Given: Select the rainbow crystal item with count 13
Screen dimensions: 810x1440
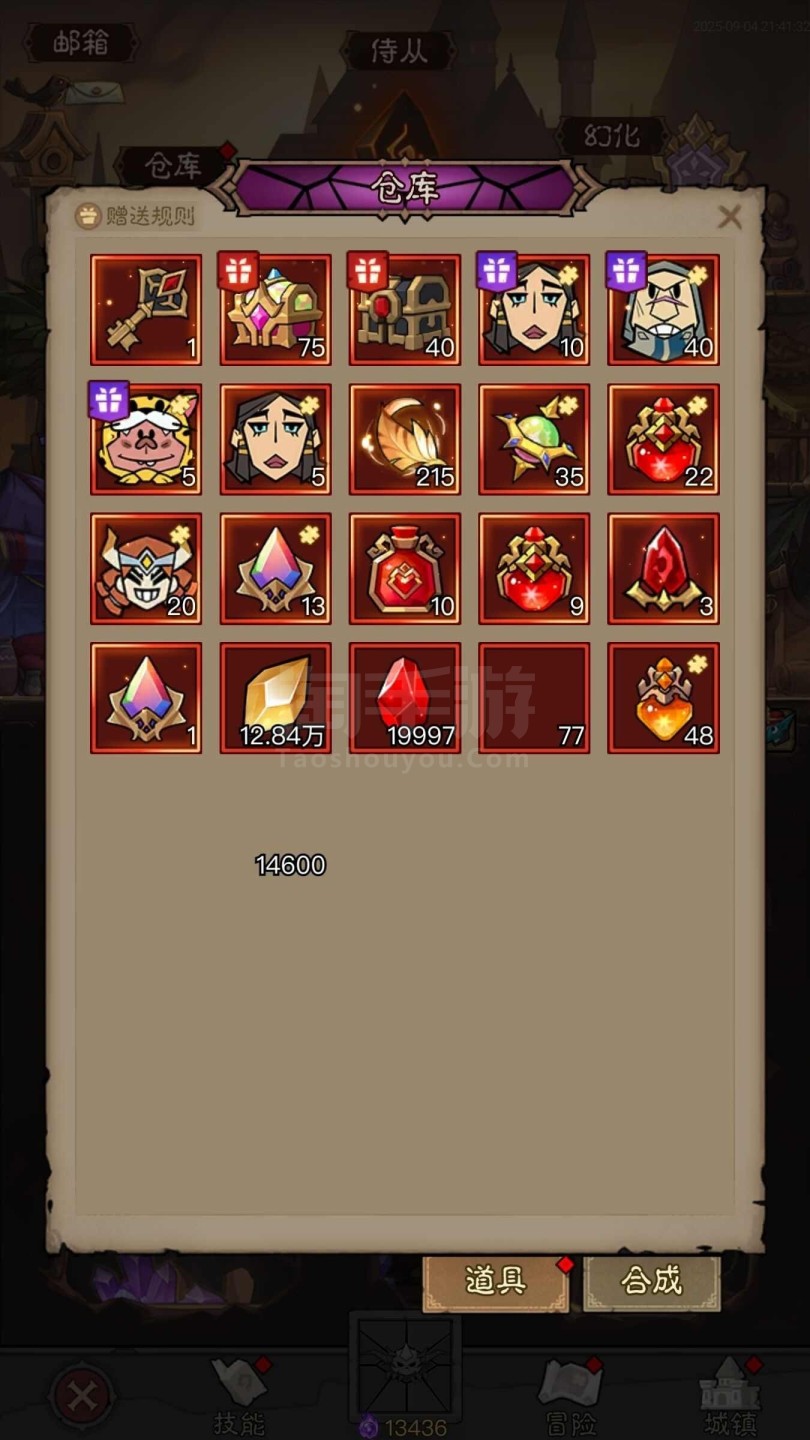Looking at the screenshot, I should [276, 569].
